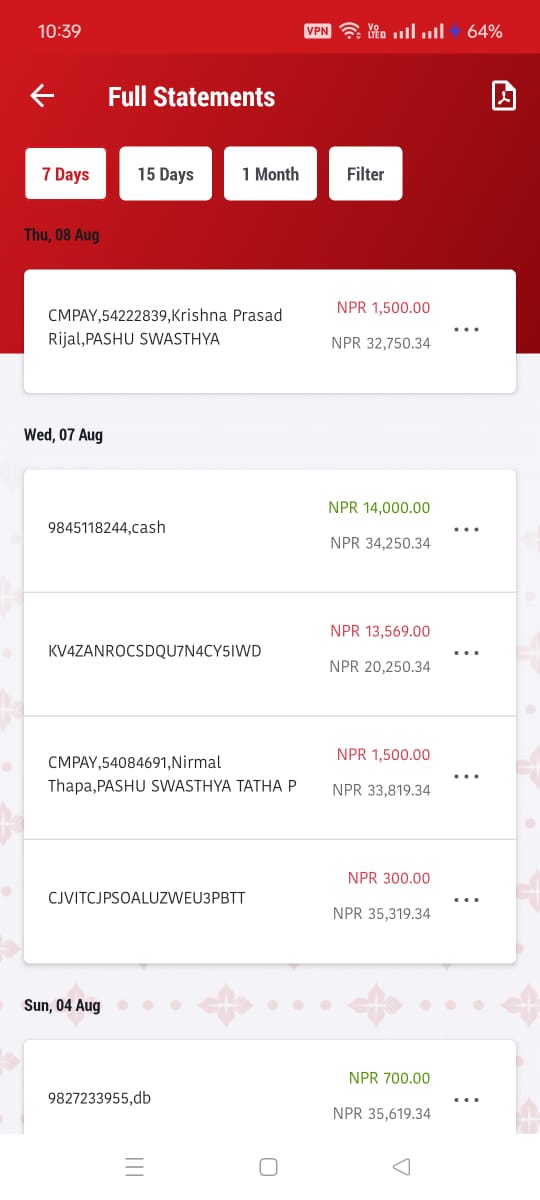
Task: Tap the system home button
Action: pyautogui.click(x=268, y=1166)
